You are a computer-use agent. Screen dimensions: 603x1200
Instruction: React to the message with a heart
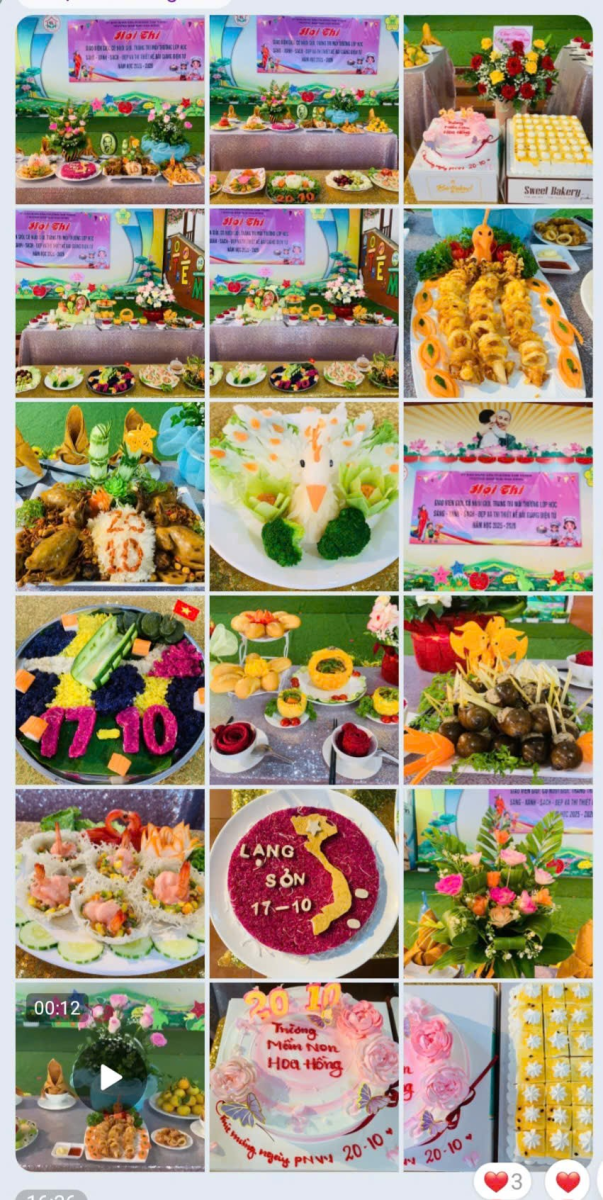(x=568, y=1182)
